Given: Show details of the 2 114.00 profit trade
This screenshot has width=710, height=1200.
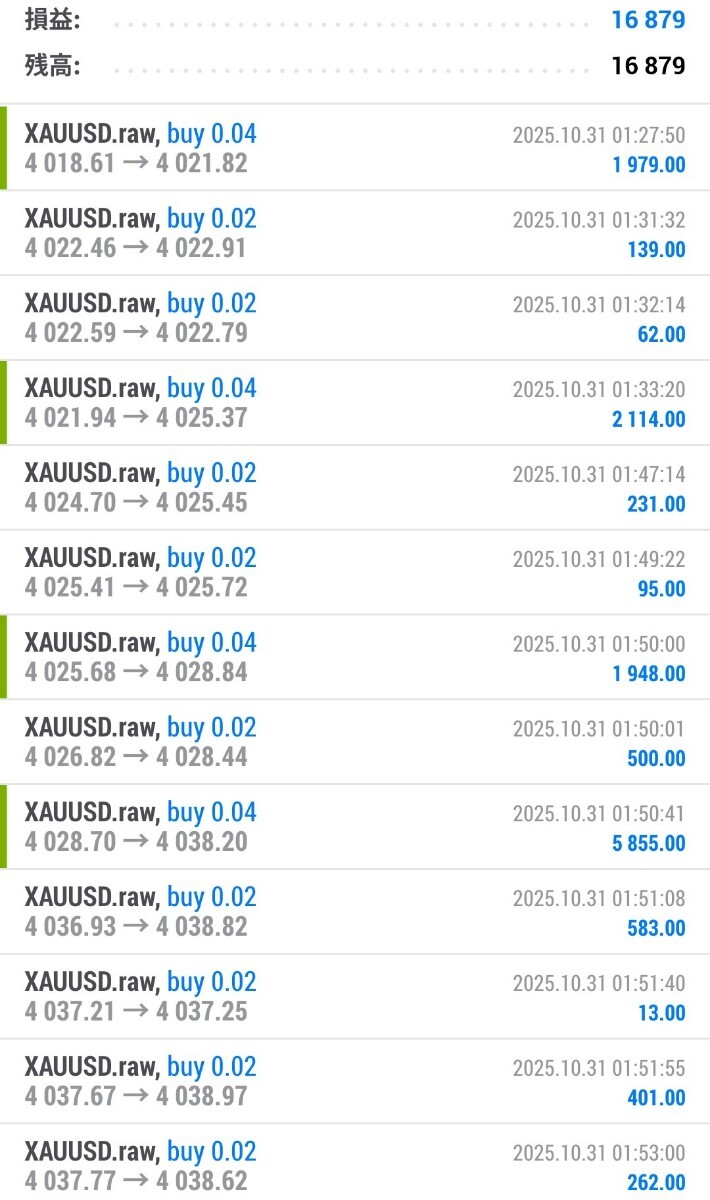Looking at the screenshot, I should point(355,403).
